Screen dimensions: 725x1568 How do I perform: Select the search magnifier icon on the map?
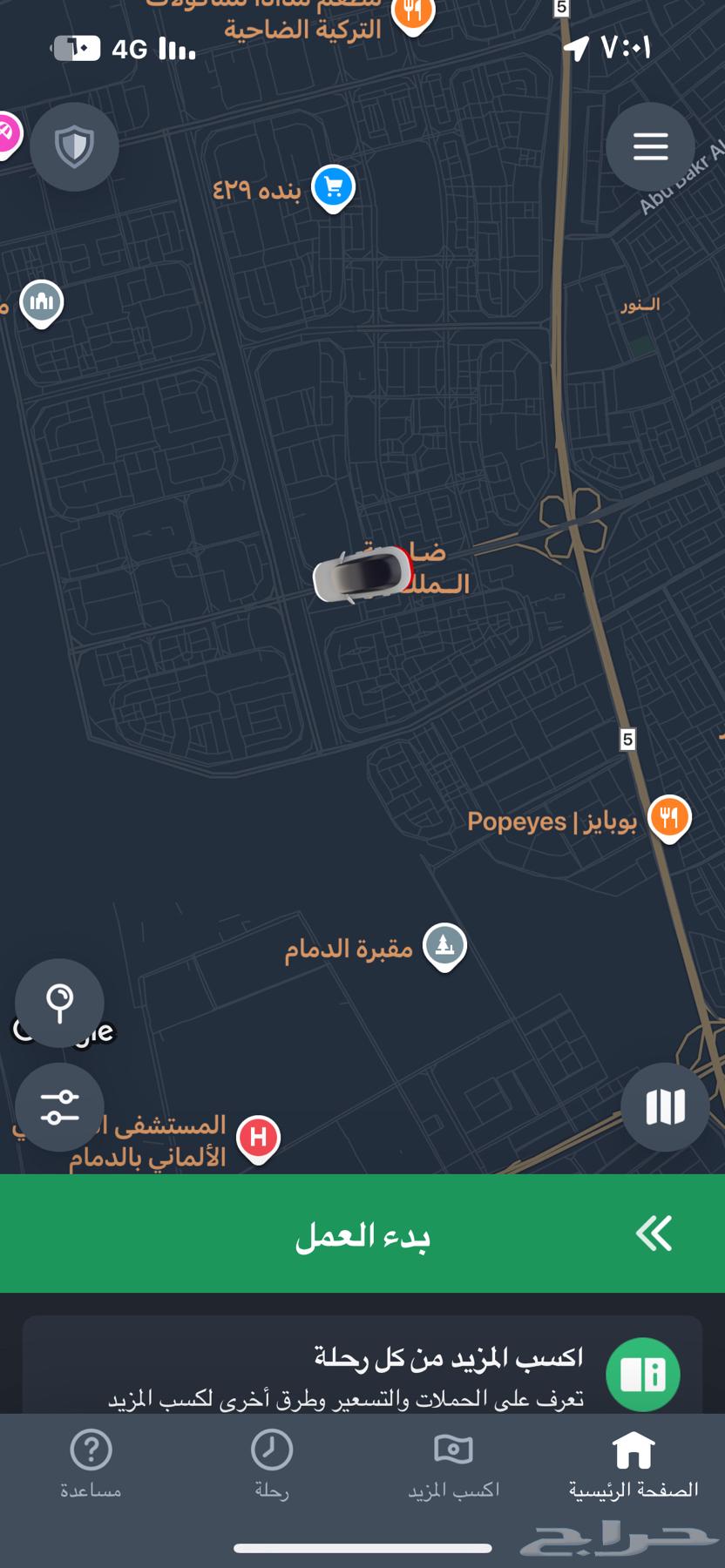tap(59, 1004)
